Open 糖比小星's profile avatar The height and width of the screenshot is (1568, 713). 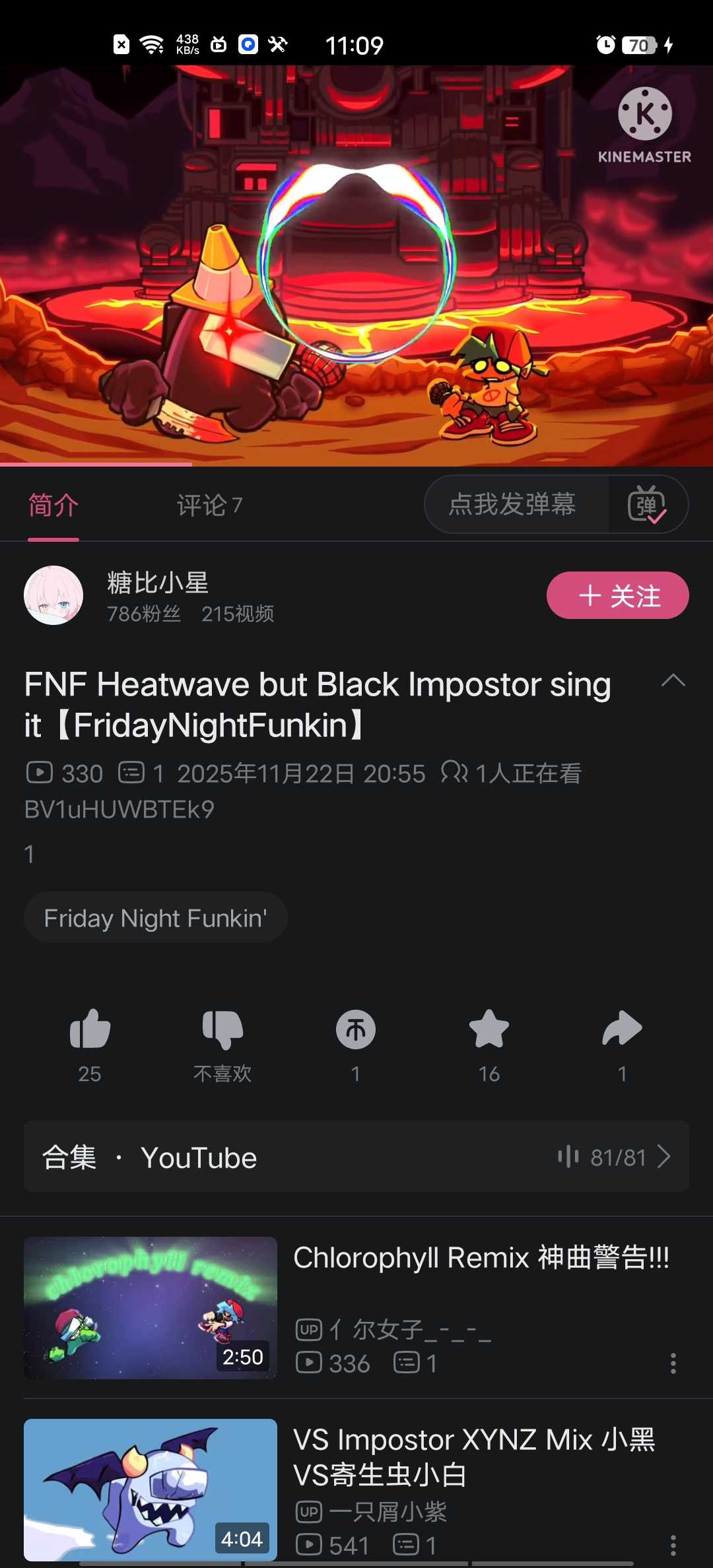click(x=53, y=595)
